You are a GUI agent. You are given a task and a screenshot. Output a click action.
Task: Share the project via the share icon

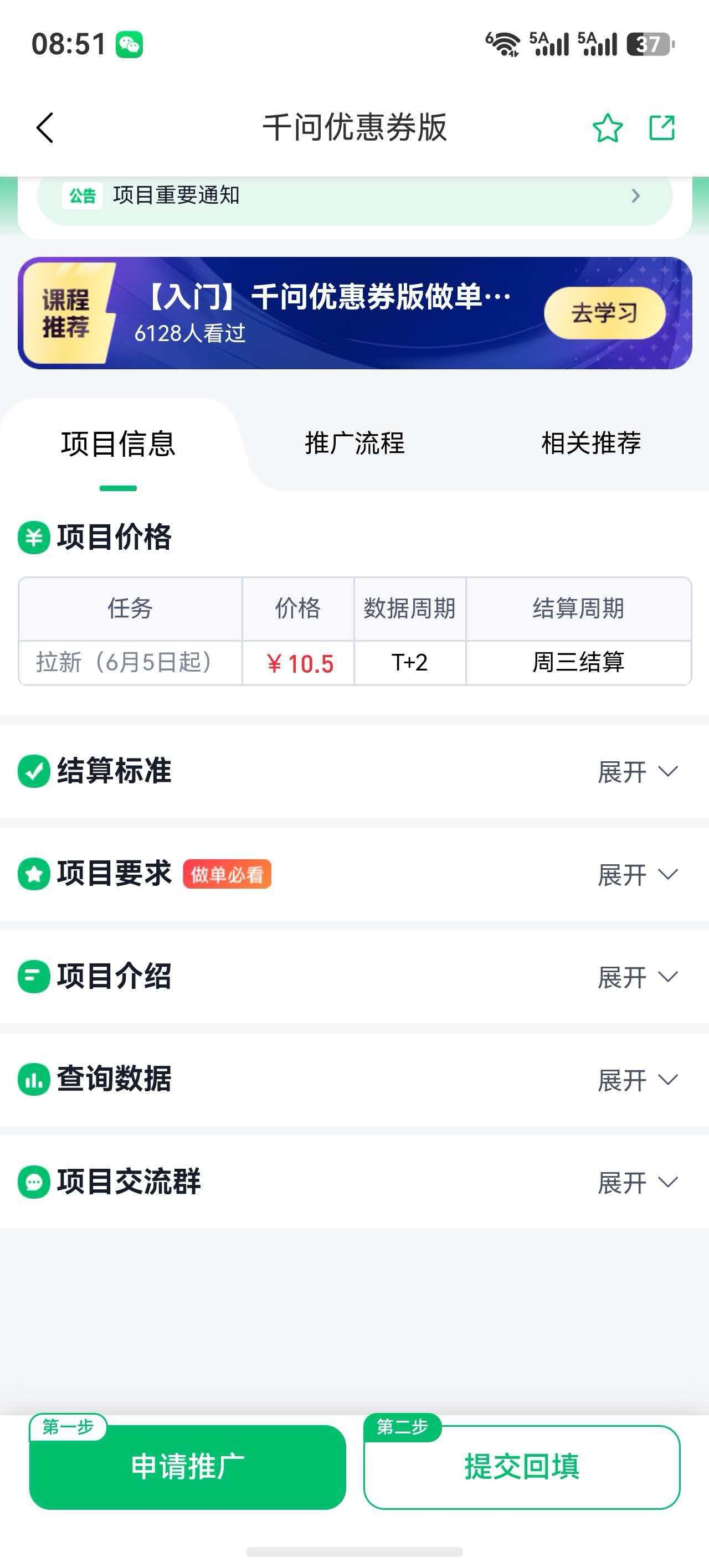662,128
